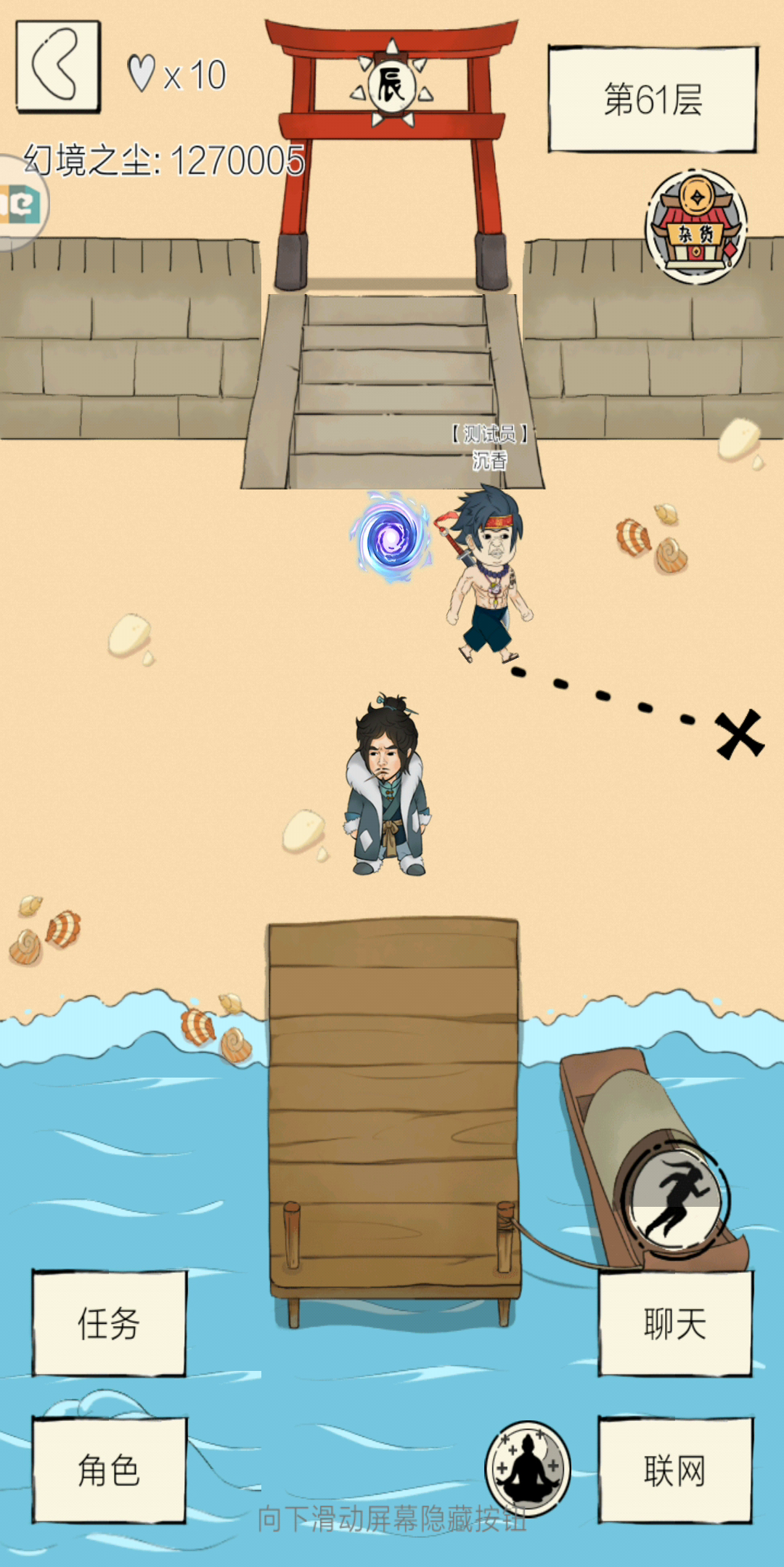Screen dimensions: 784x1567
Task: Open the 第61层 floor selector
Action: coord(653,99)
